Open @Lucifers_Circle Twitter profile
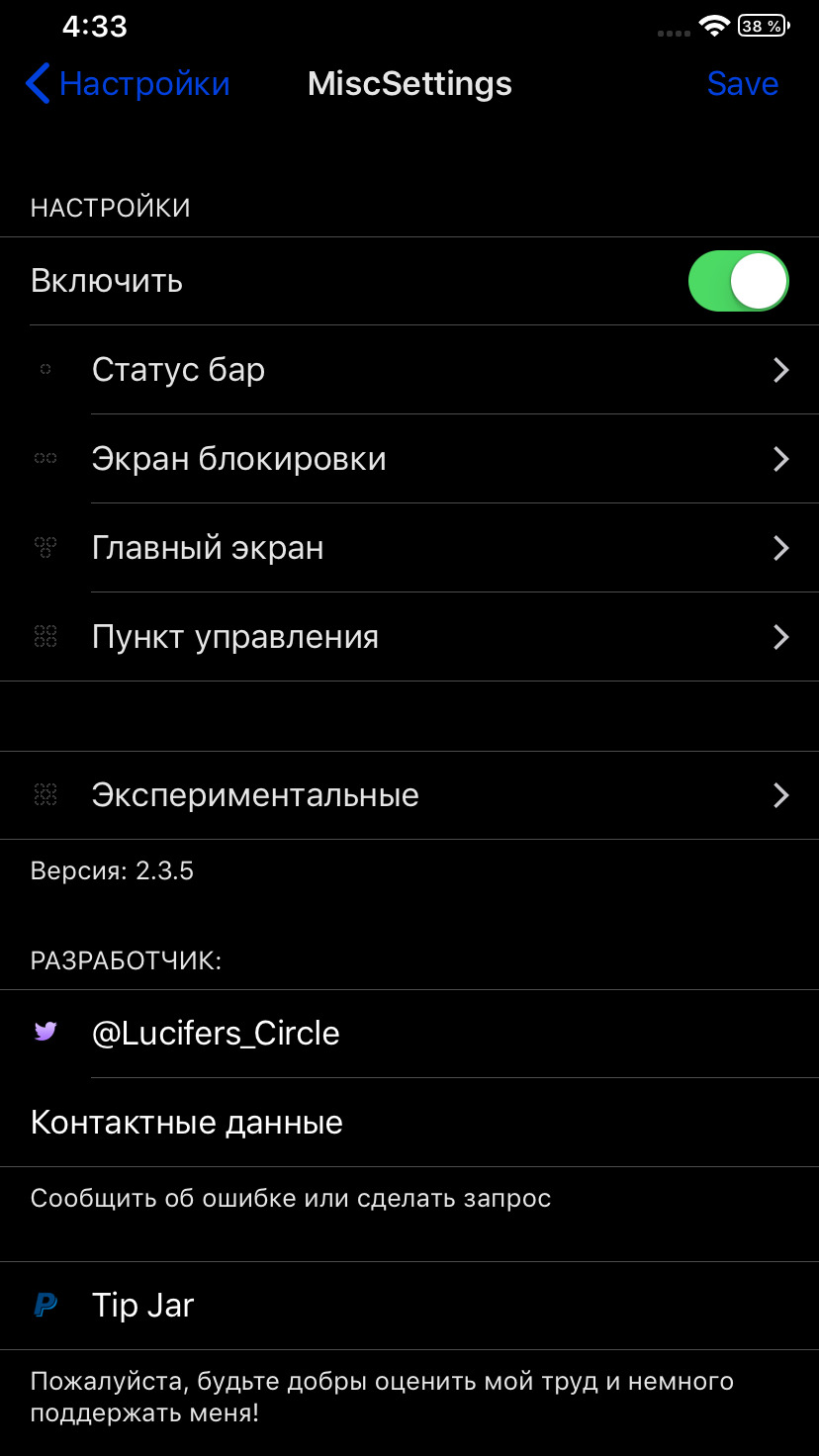Screen dimensions: 819x1456 tap(409, 1034)
